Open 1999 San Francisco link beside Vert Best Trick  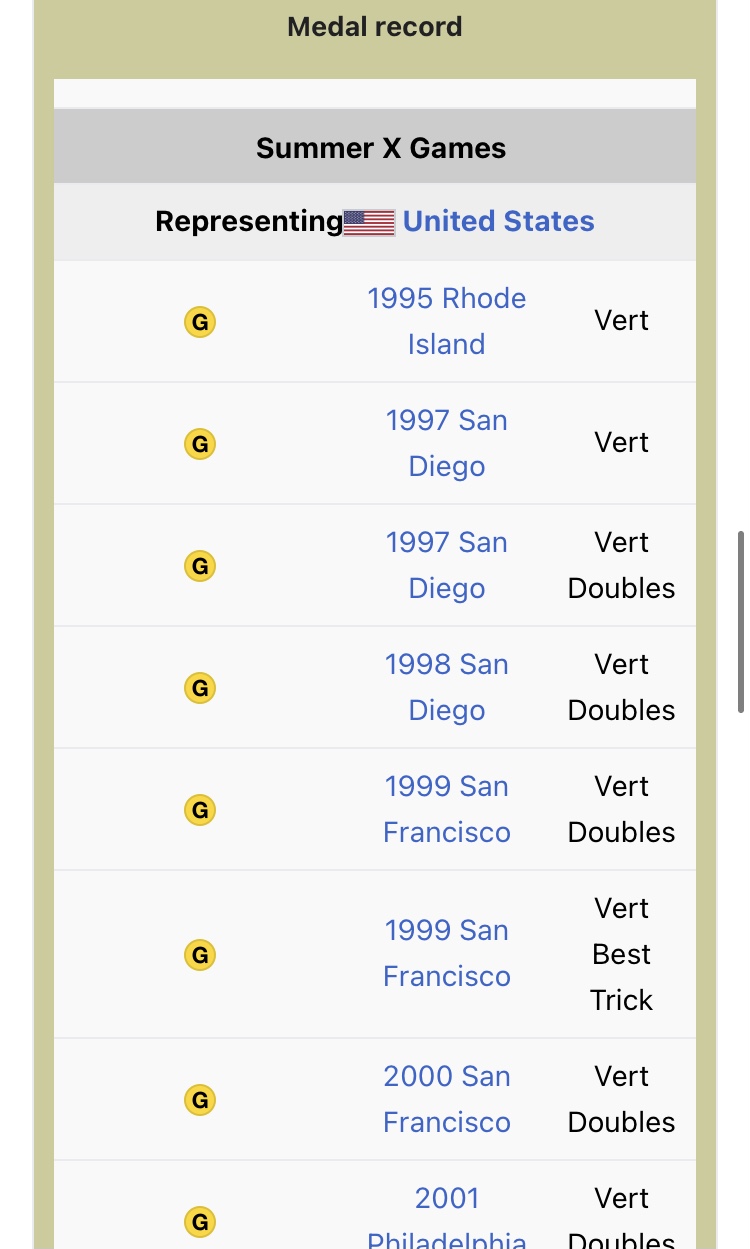447,953
